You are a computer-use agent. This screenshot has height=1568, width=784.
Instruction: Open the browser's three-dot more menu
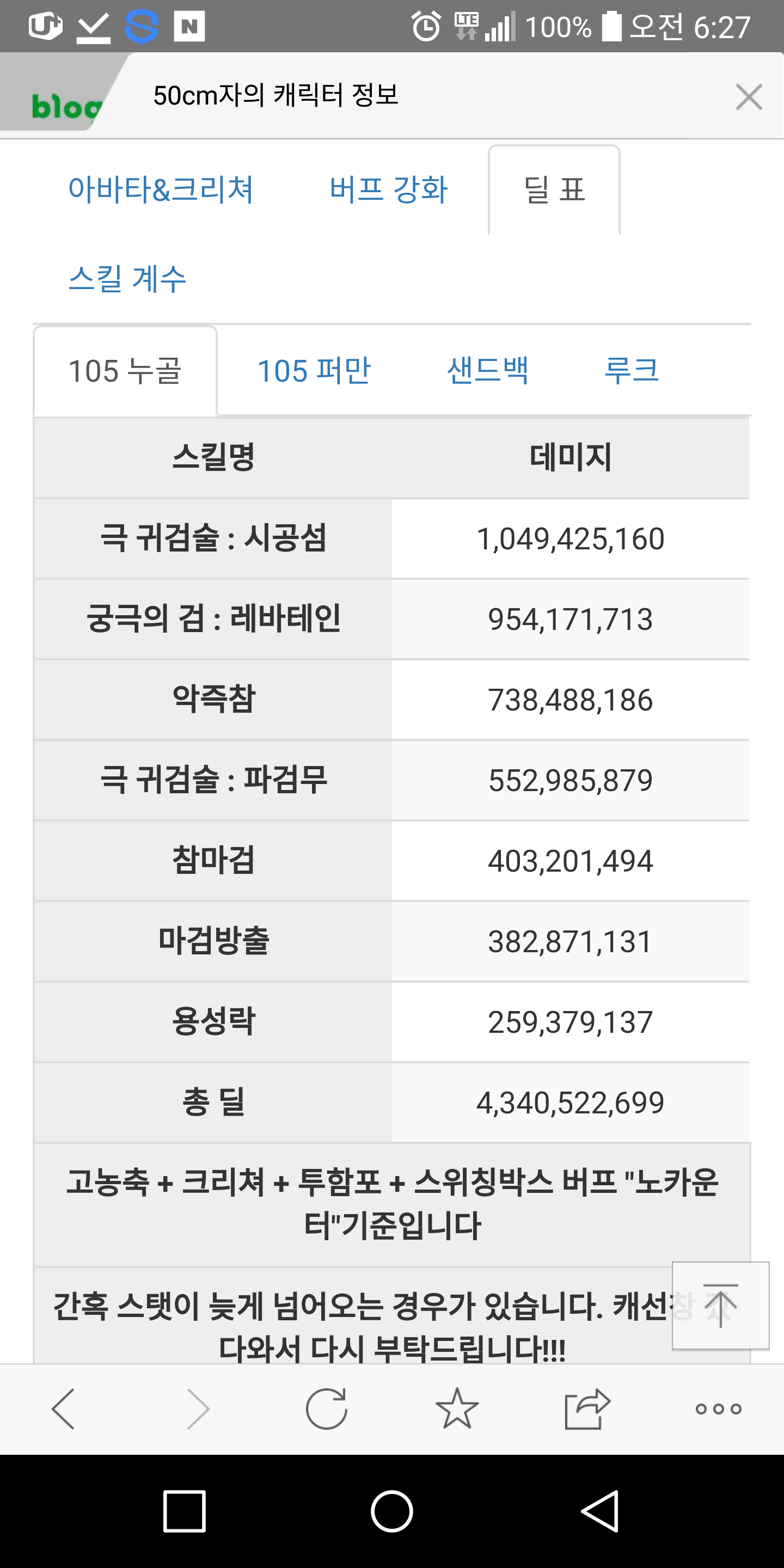tap(719, 1408)
